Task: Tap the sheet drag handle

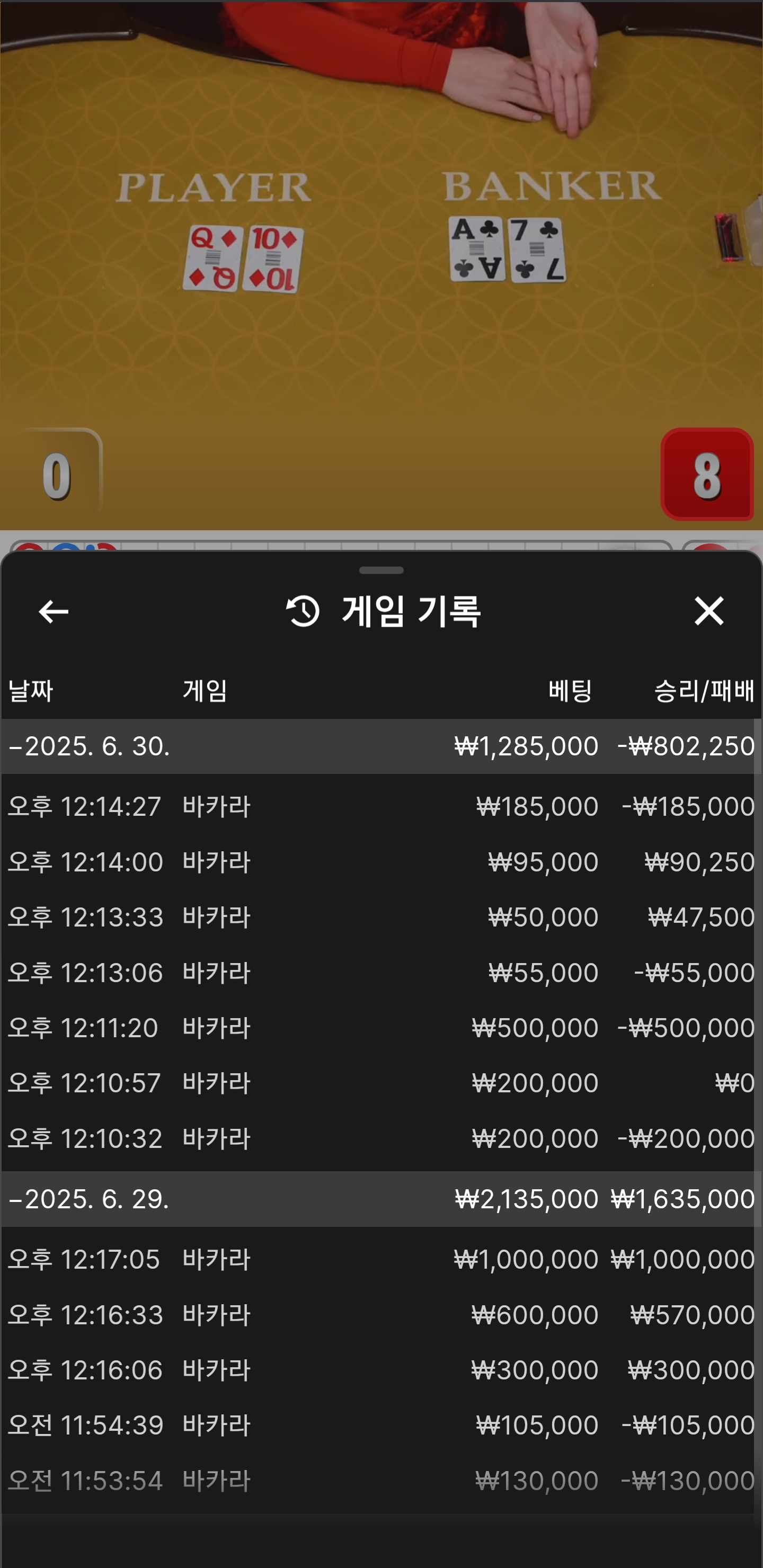Action: coord(381,571)
